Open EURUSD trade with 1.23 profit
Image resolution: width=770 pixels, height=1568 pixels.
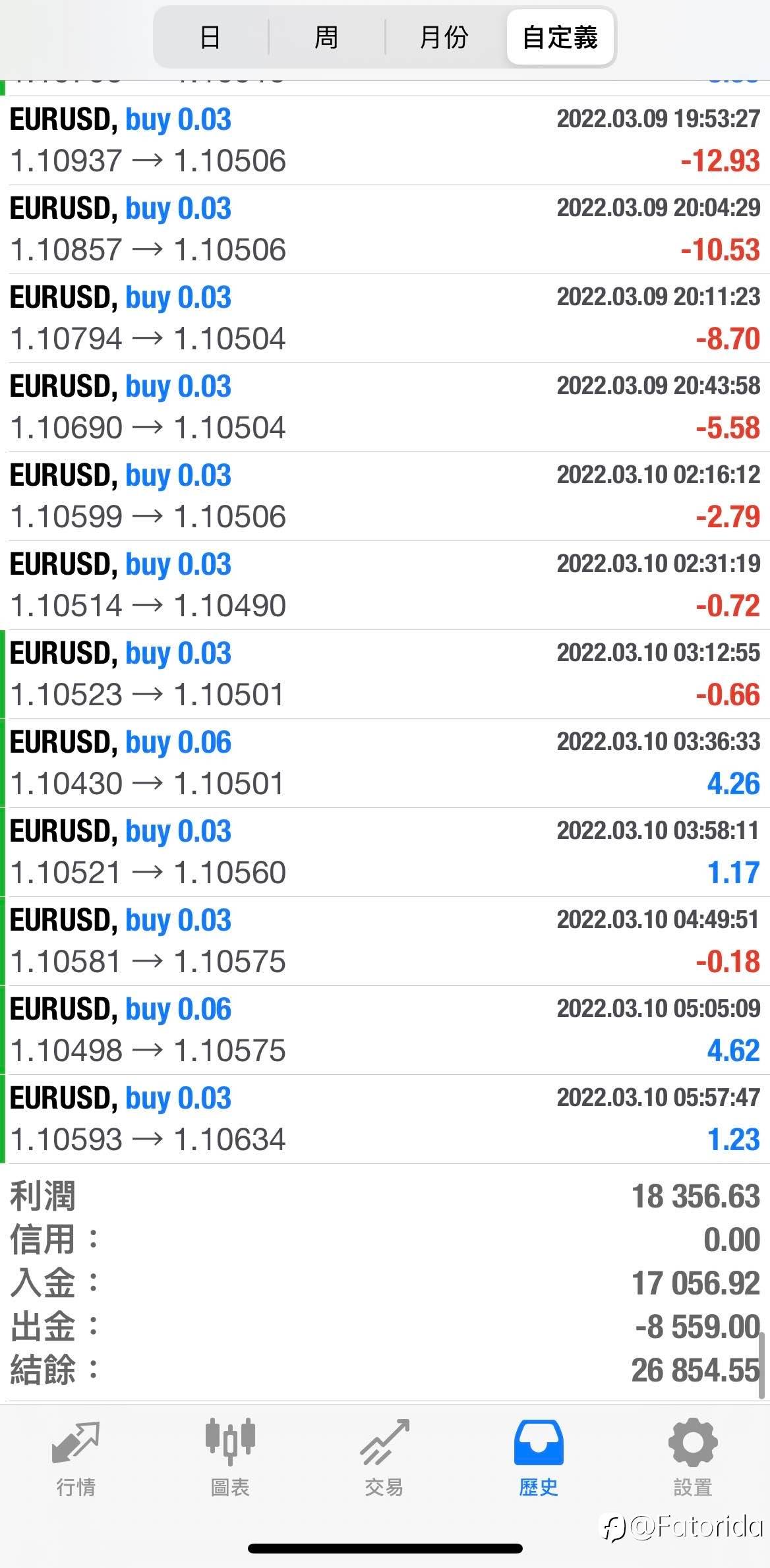coord(385,1119)
